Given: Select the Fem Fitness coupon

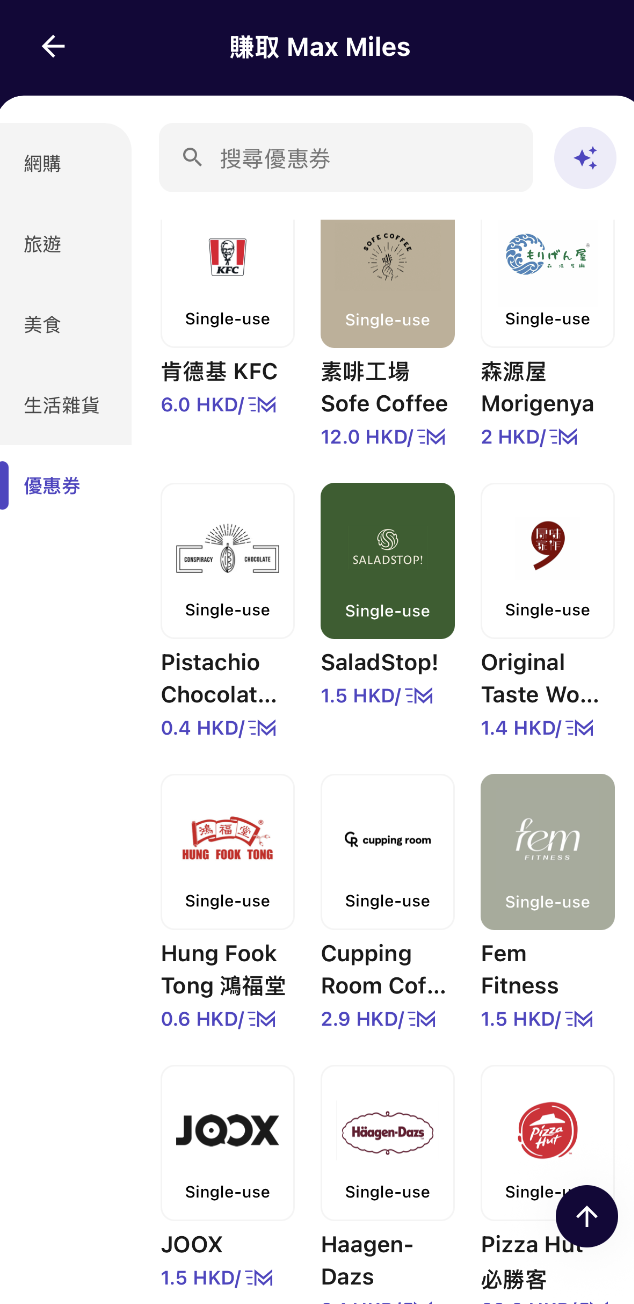Looking at the screenshot, I should [548, 852].
